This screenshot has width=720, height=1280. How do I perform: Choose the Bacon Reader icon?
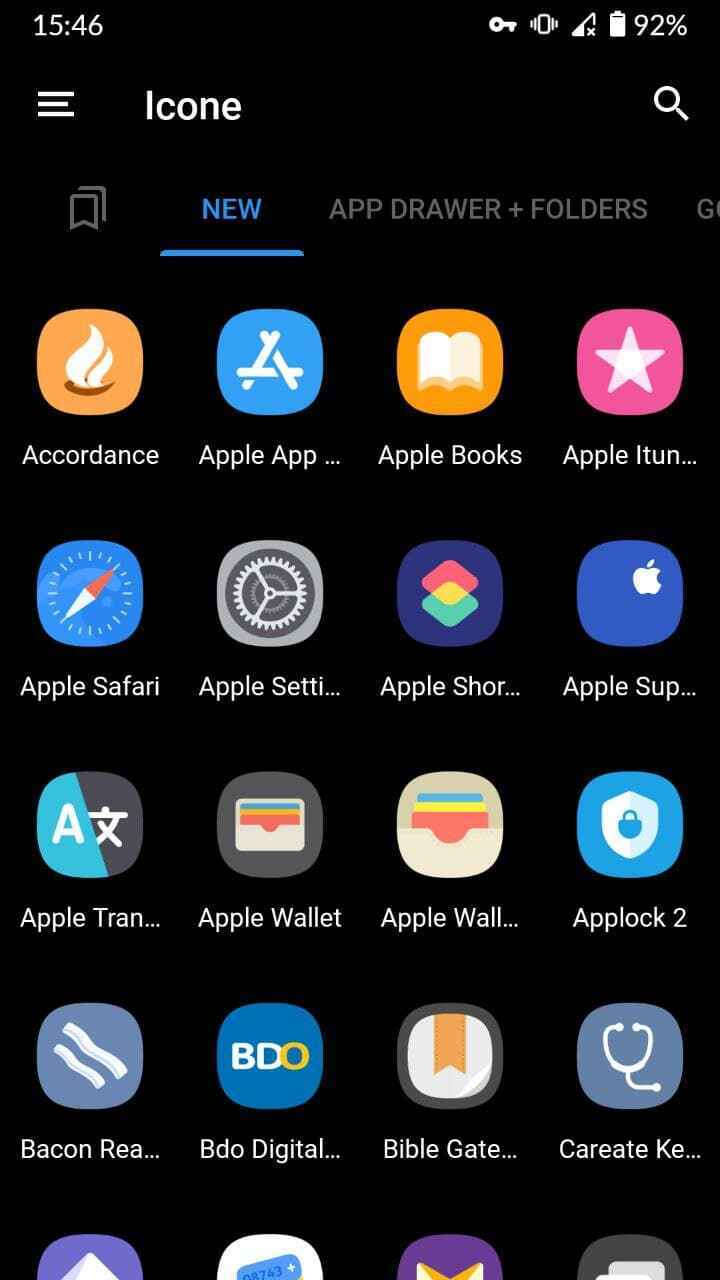click(90, 1056)
